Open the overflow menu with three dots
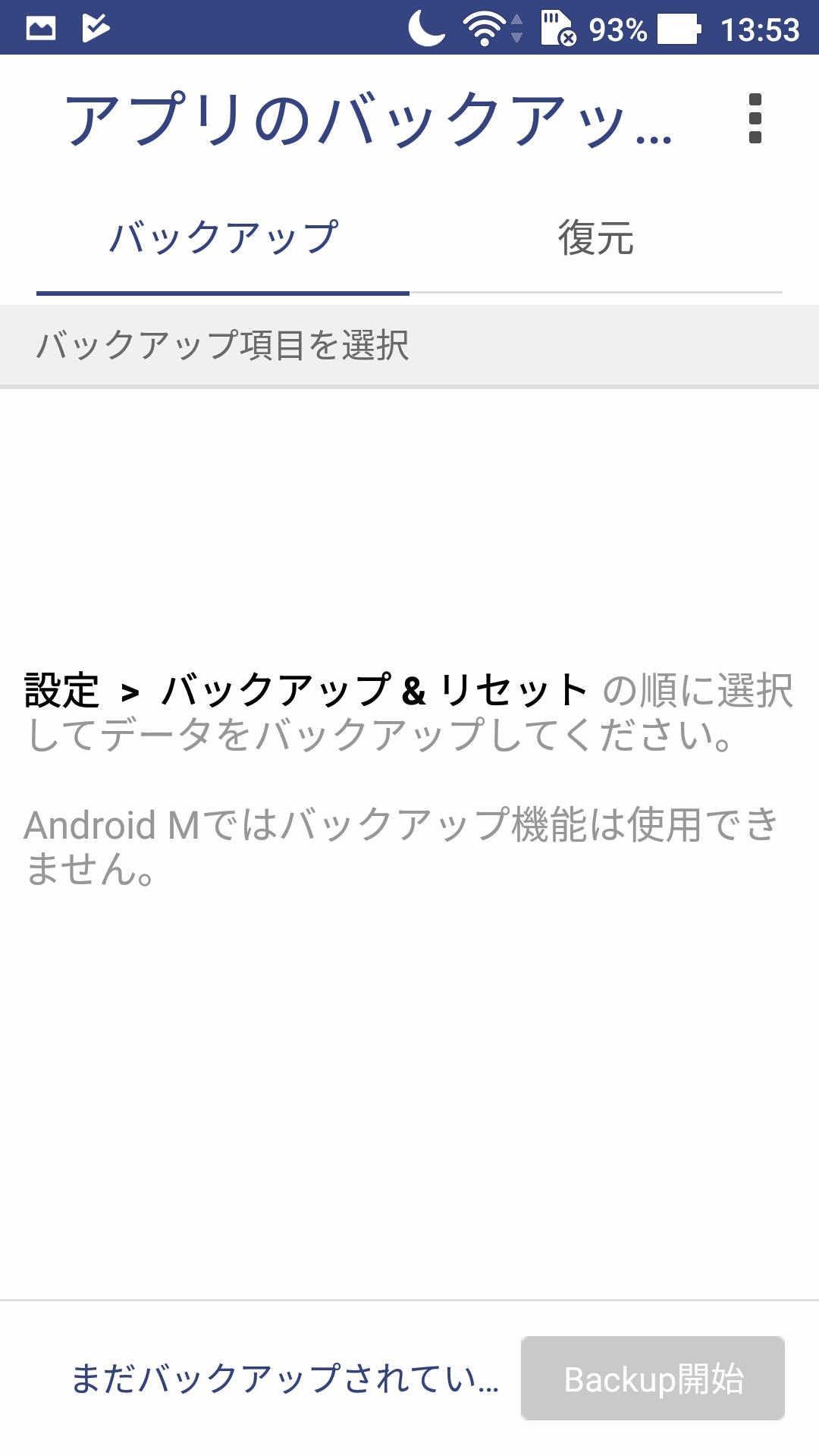 click(x=755, y=120)
